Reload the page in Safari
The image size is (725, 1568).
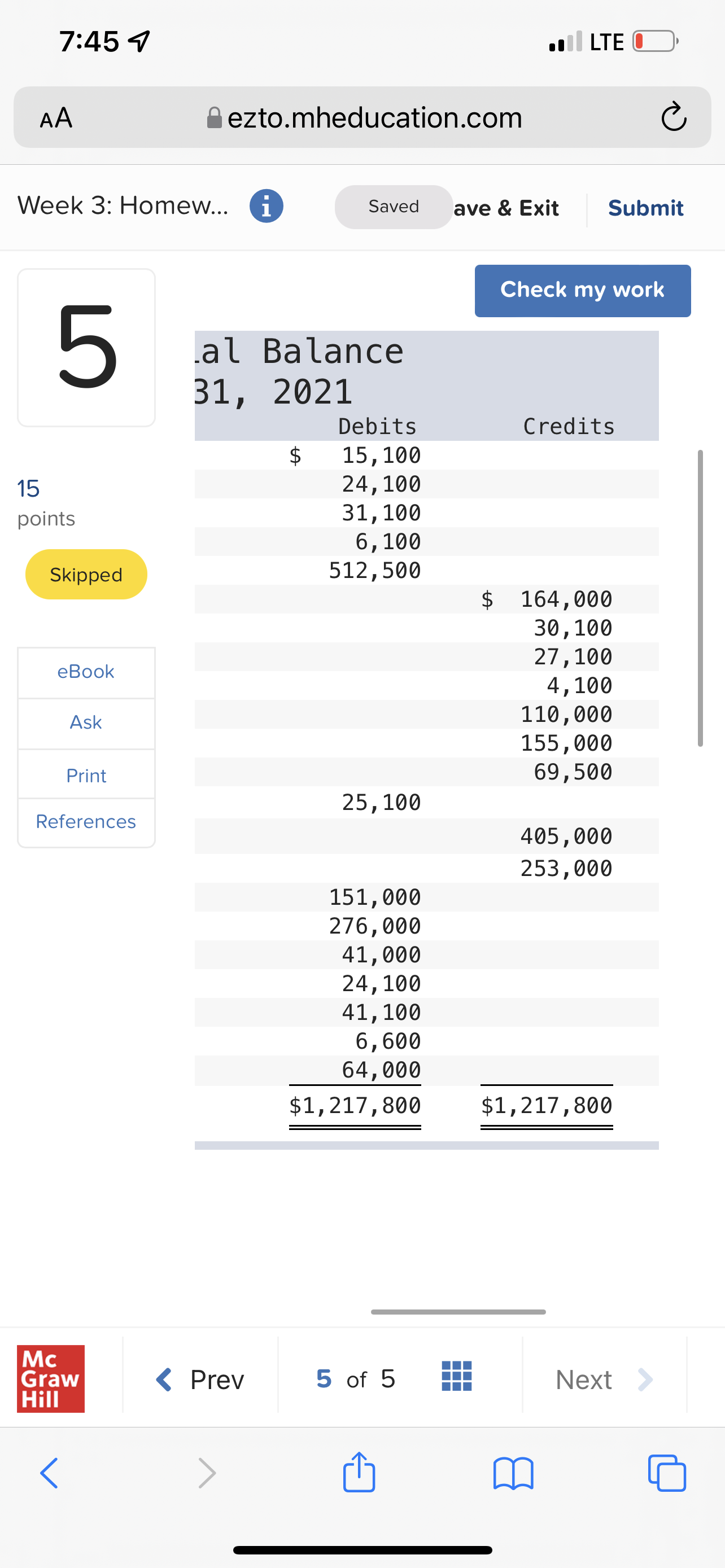[x=673, y=117]
